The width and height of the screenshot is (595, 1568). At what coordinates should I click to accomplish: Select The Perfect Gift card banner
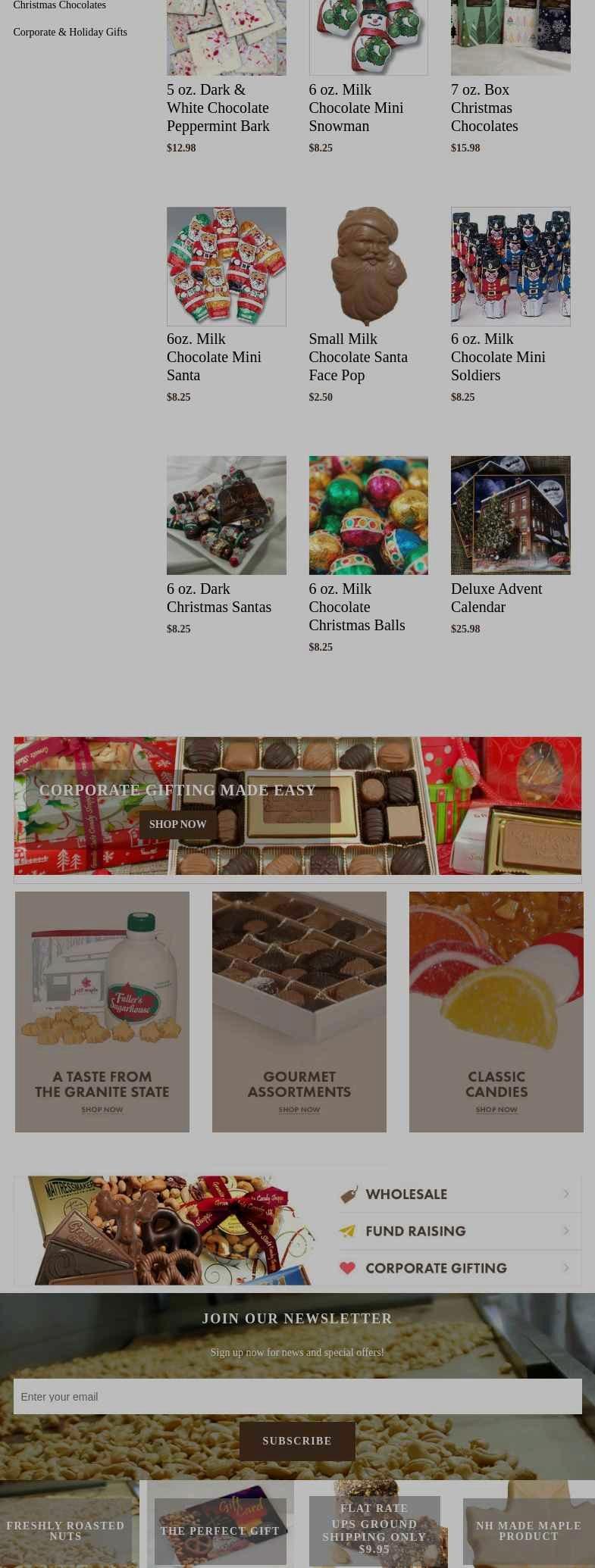pyautogui.click(x=220, y=1525)
